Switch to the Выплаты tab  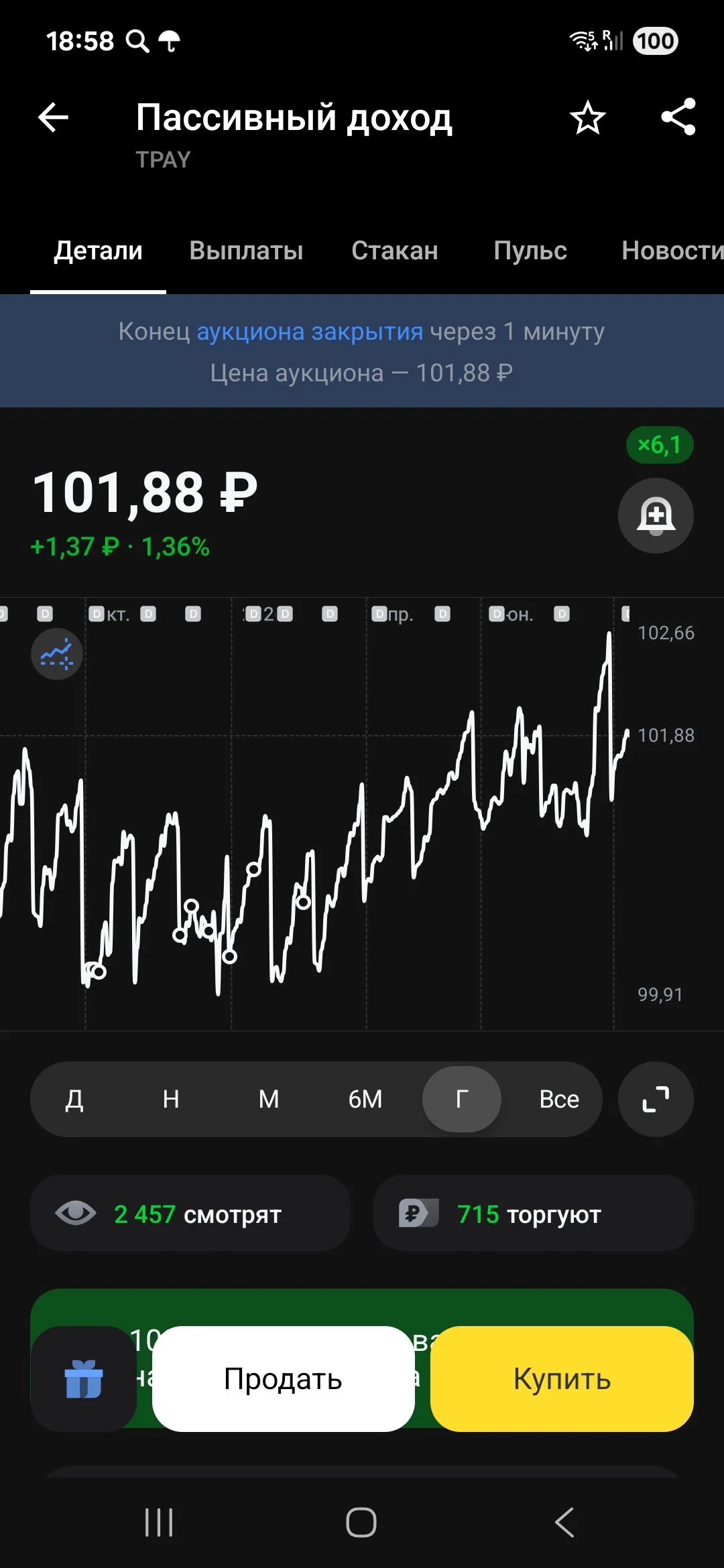coord(246,251)
